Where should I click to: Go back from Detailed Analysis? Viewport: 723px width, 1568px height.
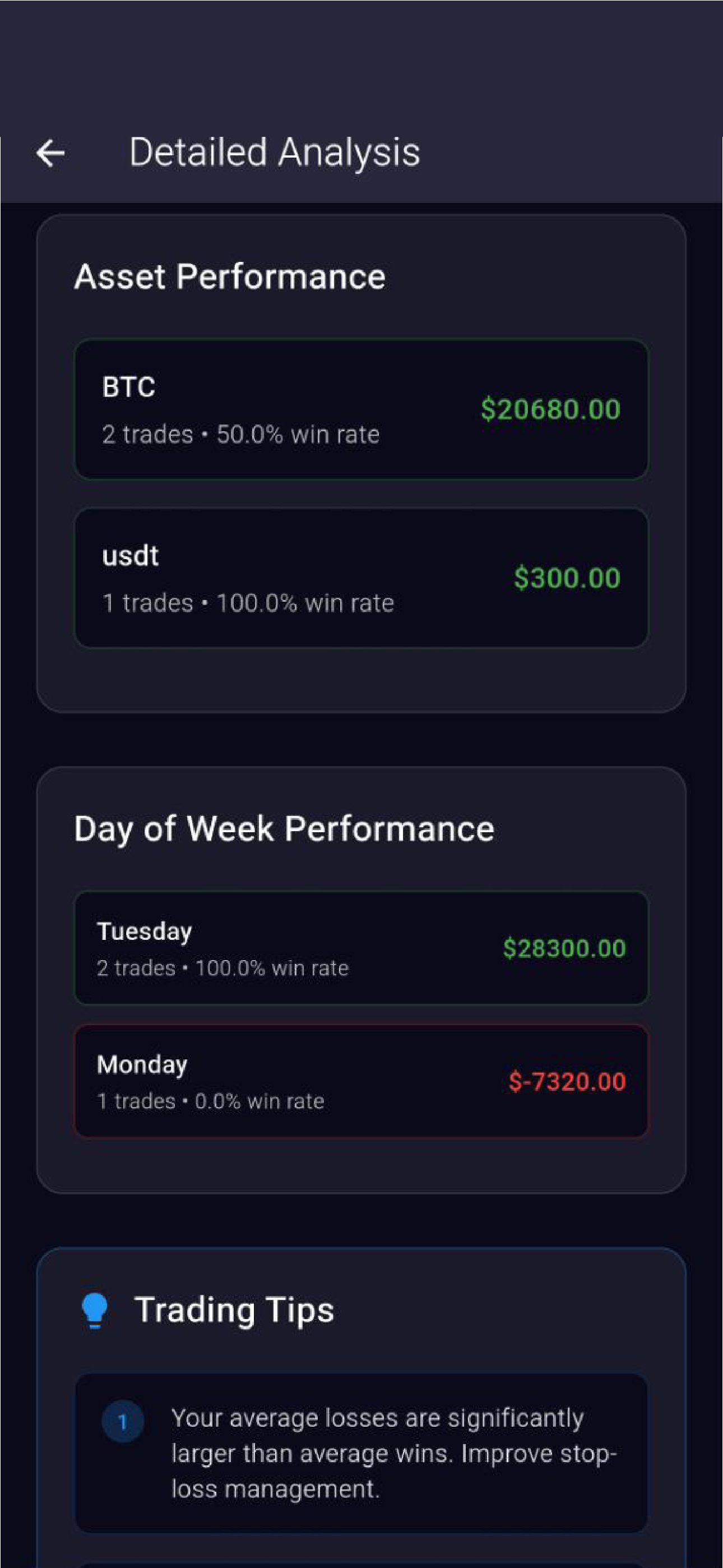pos(50,153)
